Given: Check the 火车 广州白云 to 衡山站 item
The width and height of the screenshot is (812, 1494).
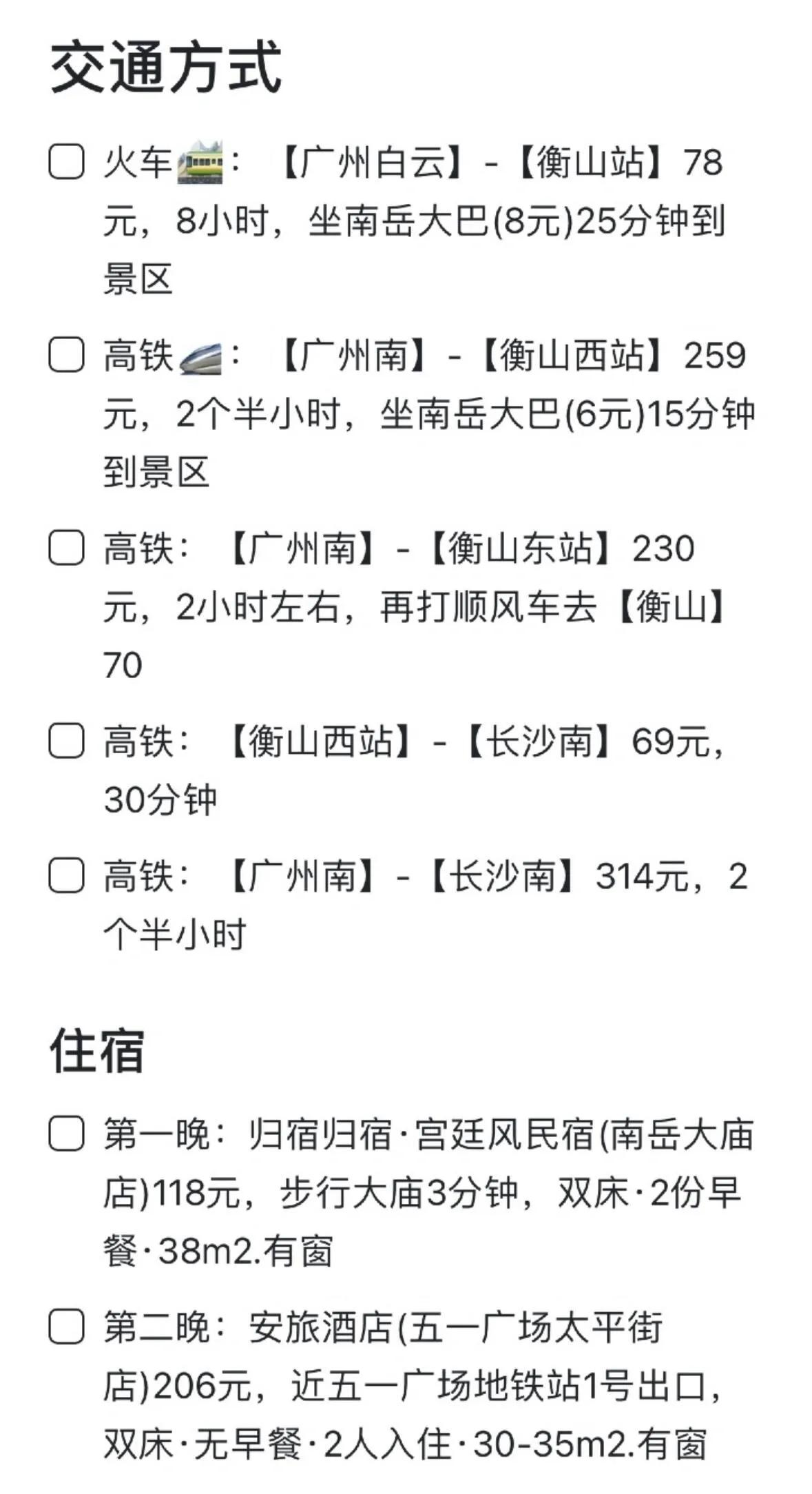Looking at the screenshot, I should coord(67,163).
